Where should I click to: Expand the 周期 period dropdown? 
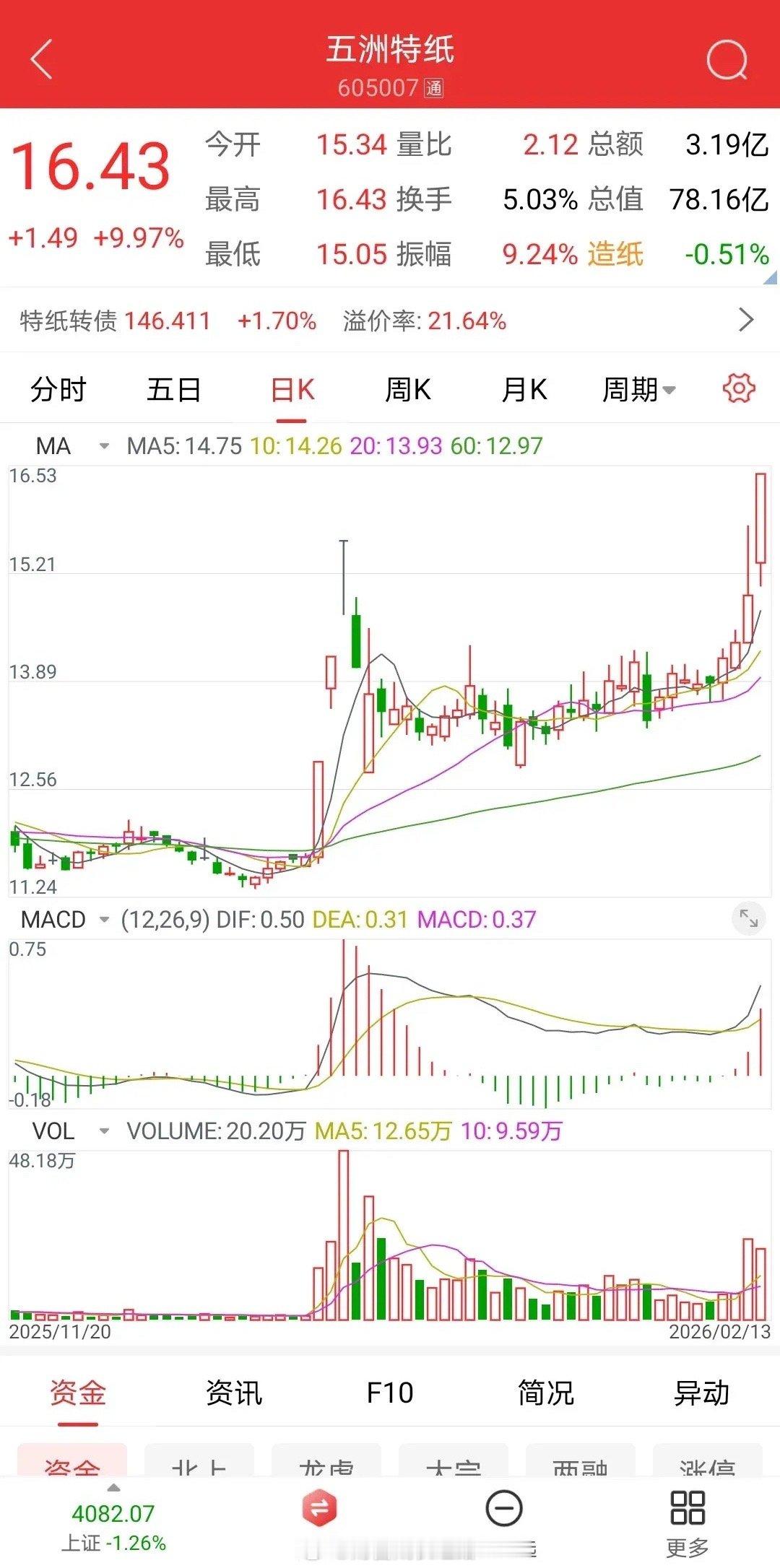coord(638,391)
